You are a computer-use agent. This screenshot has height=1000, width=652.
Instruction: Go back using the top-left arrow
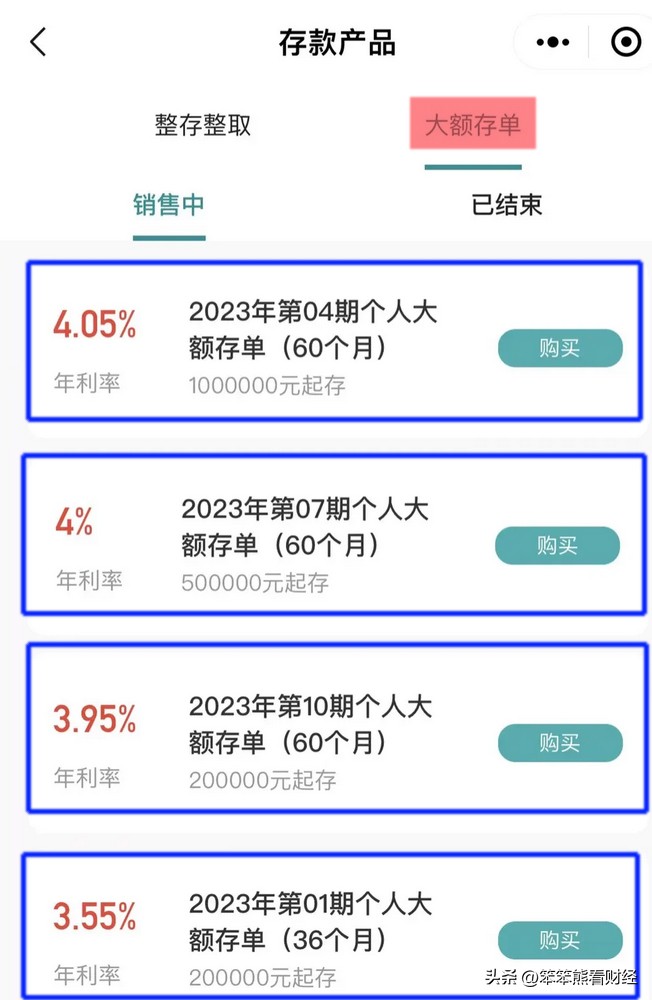click(x=38, y=42)
